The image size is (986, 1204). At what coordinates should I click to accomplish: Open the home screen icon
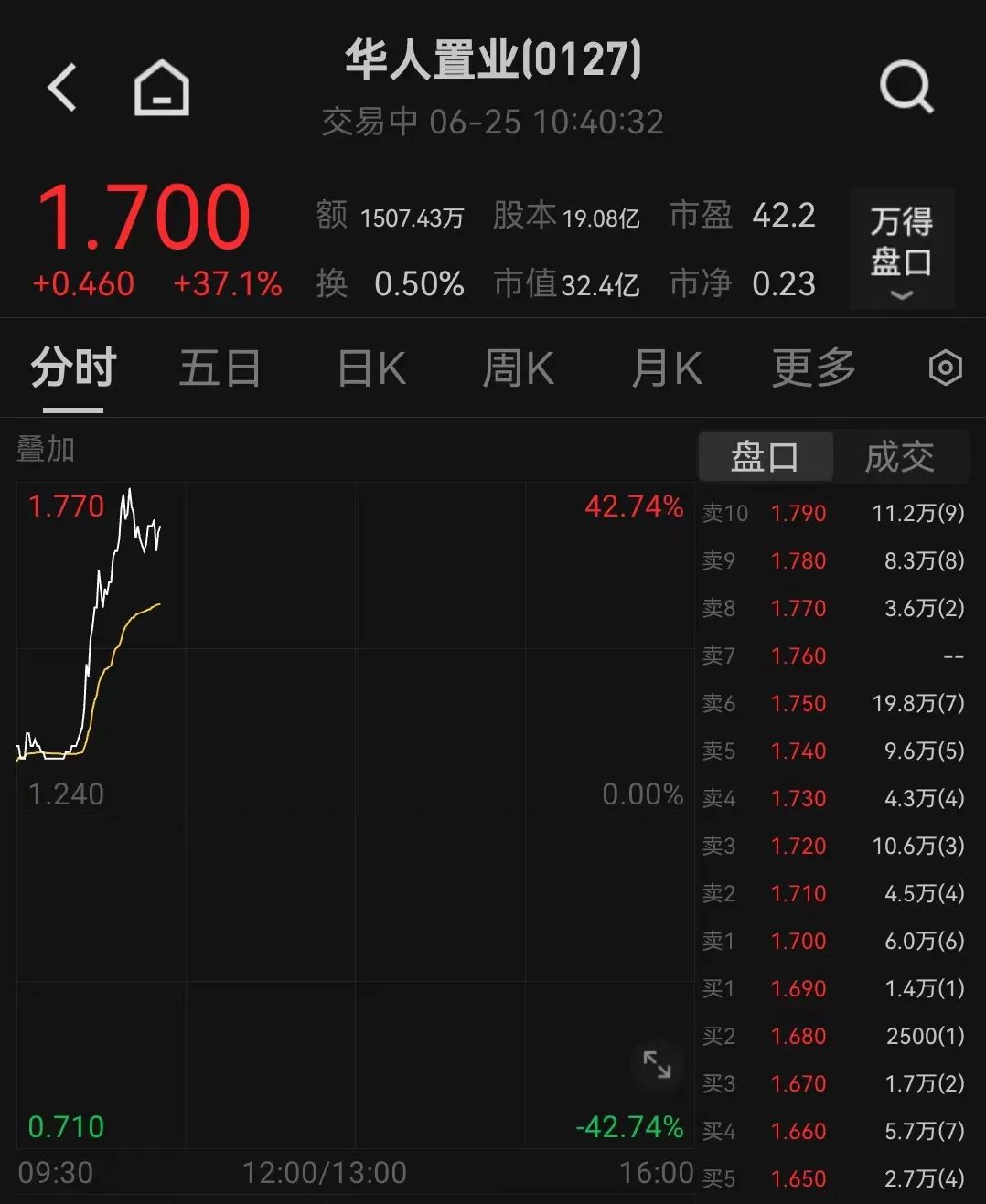tap(161, 87)
